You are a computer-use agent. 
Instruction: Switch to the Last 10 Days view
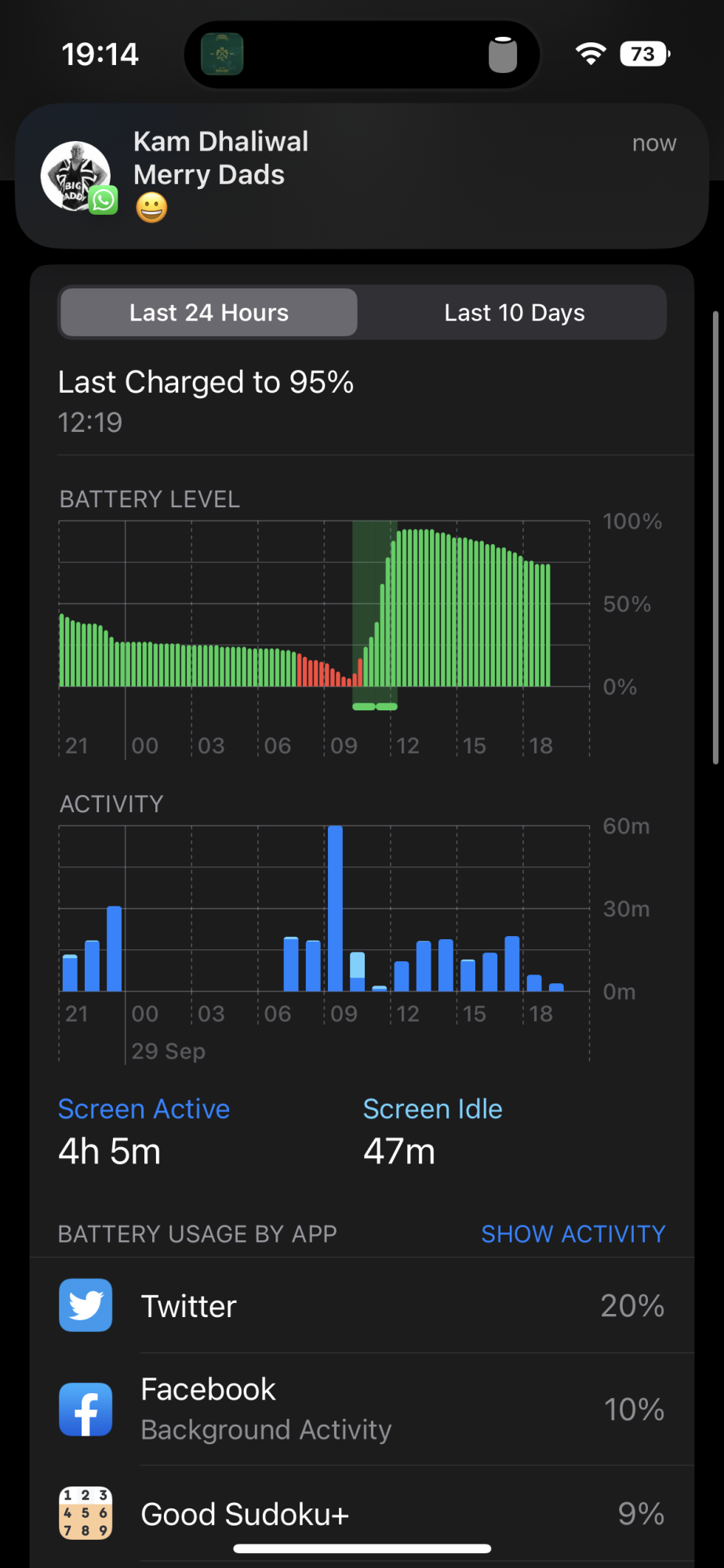point(514,313)
